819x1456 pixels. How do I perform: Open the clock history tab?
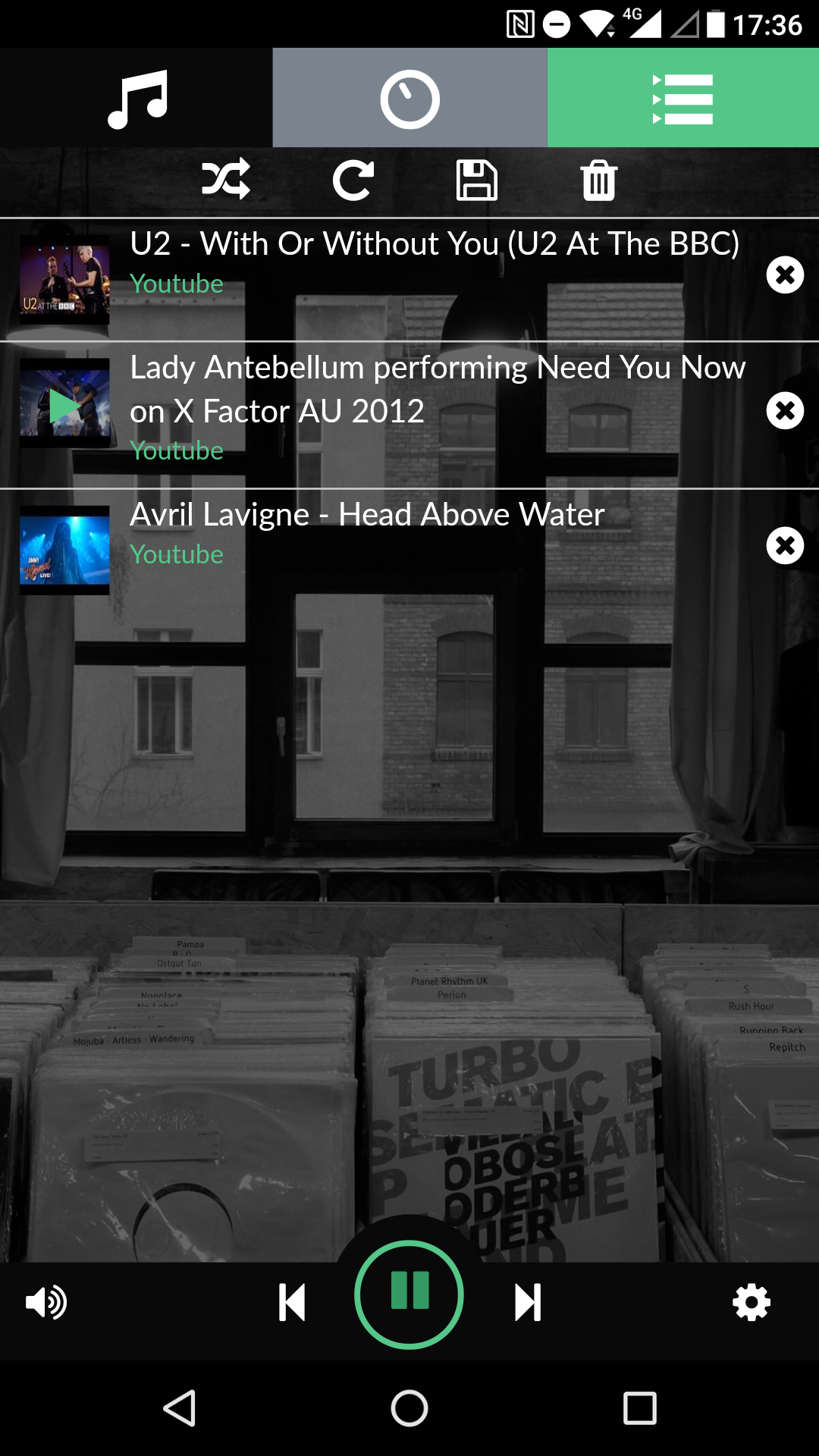(x=409, y=99)
